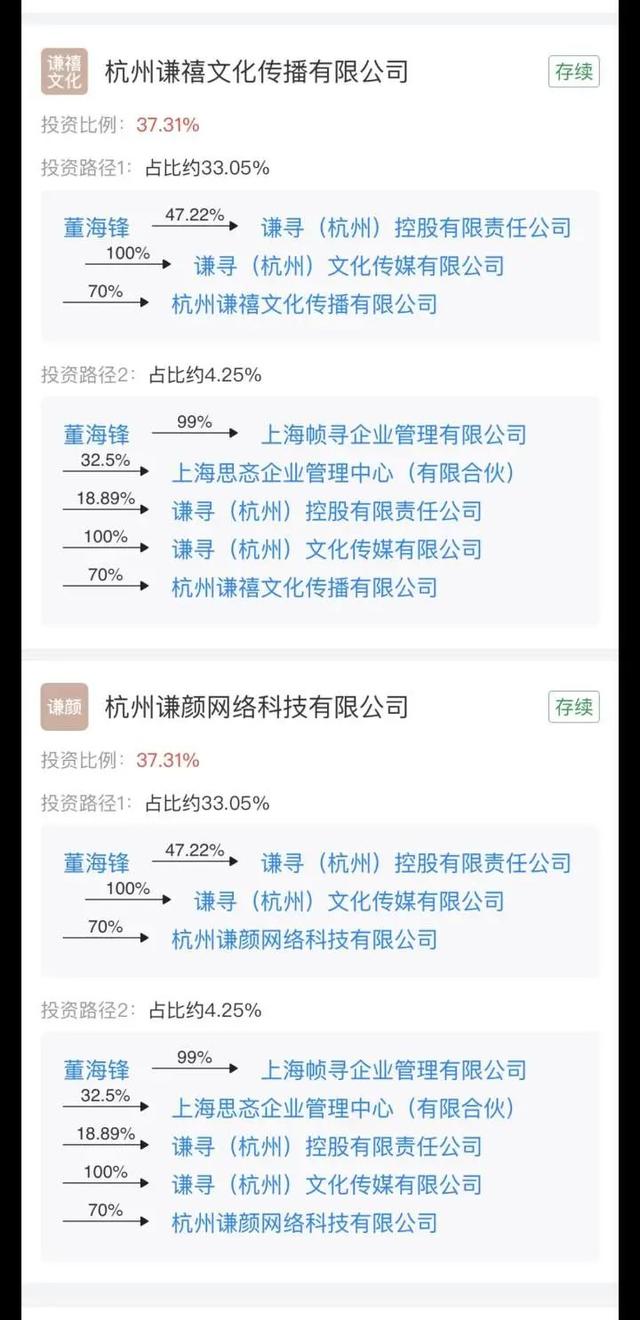640x1320 pixels.
Task: Open 谦寻（杭州）控股有限责任公司 in 谦禧文化 path 1
Action: (415, 228)
